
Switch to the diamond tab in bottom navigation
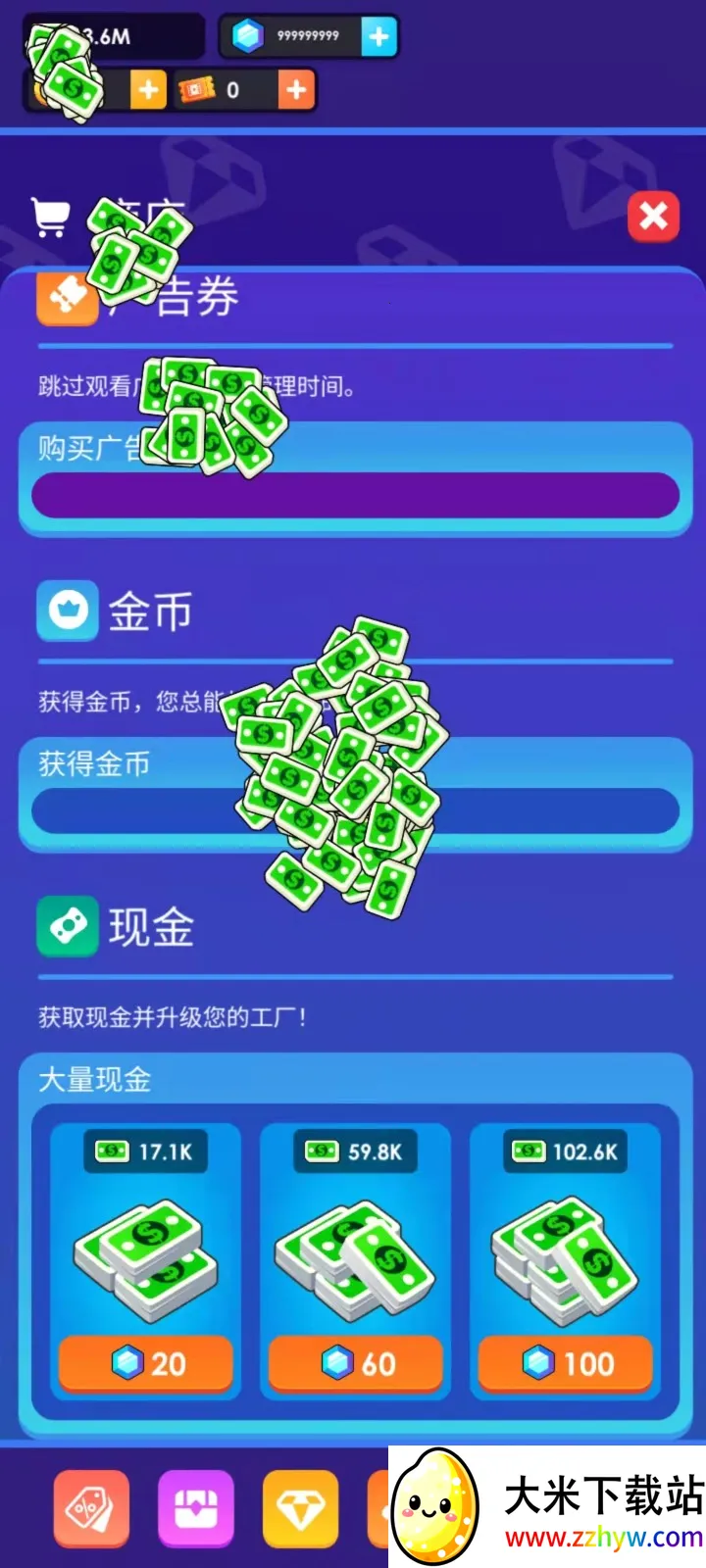click(x=300, y=1509)
